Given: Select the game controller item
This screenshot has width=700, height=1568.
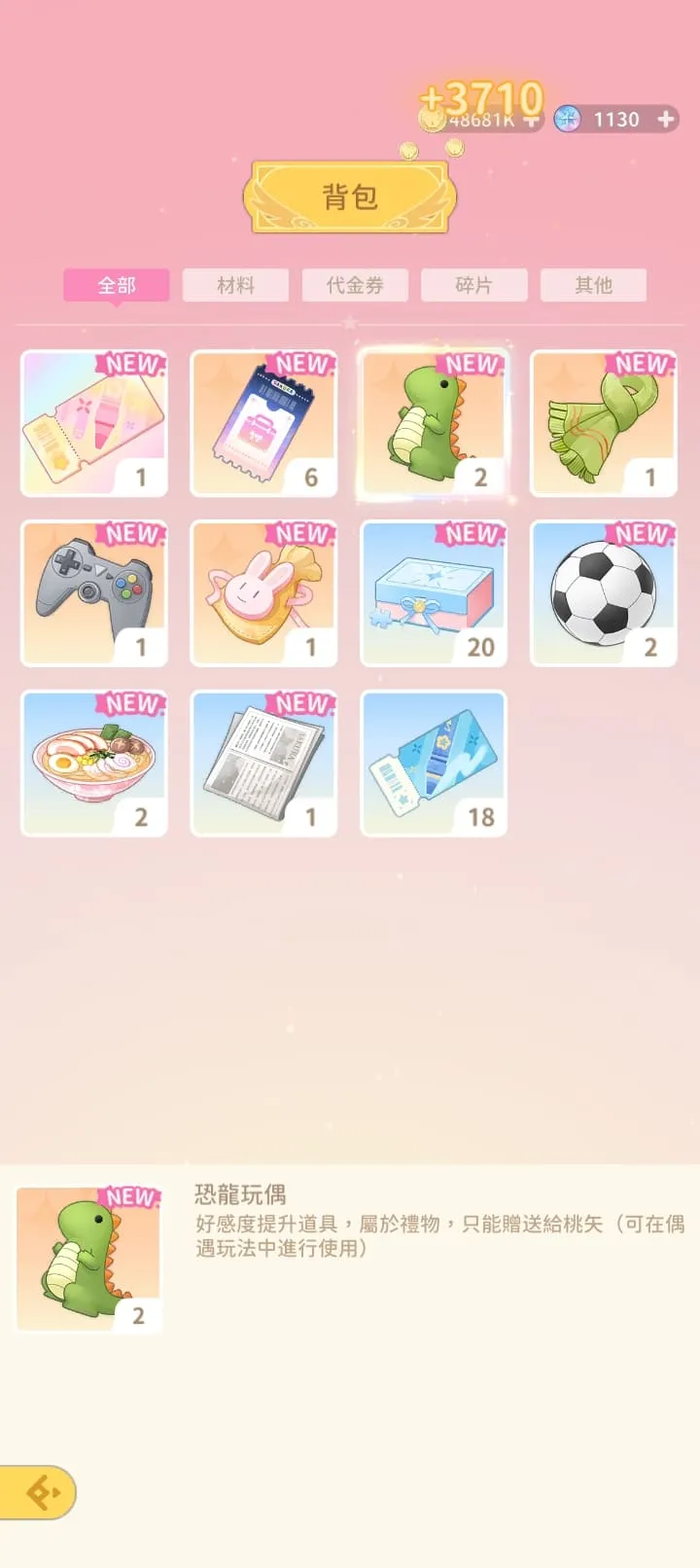Looking at the screenshot, I should [93, 593].
